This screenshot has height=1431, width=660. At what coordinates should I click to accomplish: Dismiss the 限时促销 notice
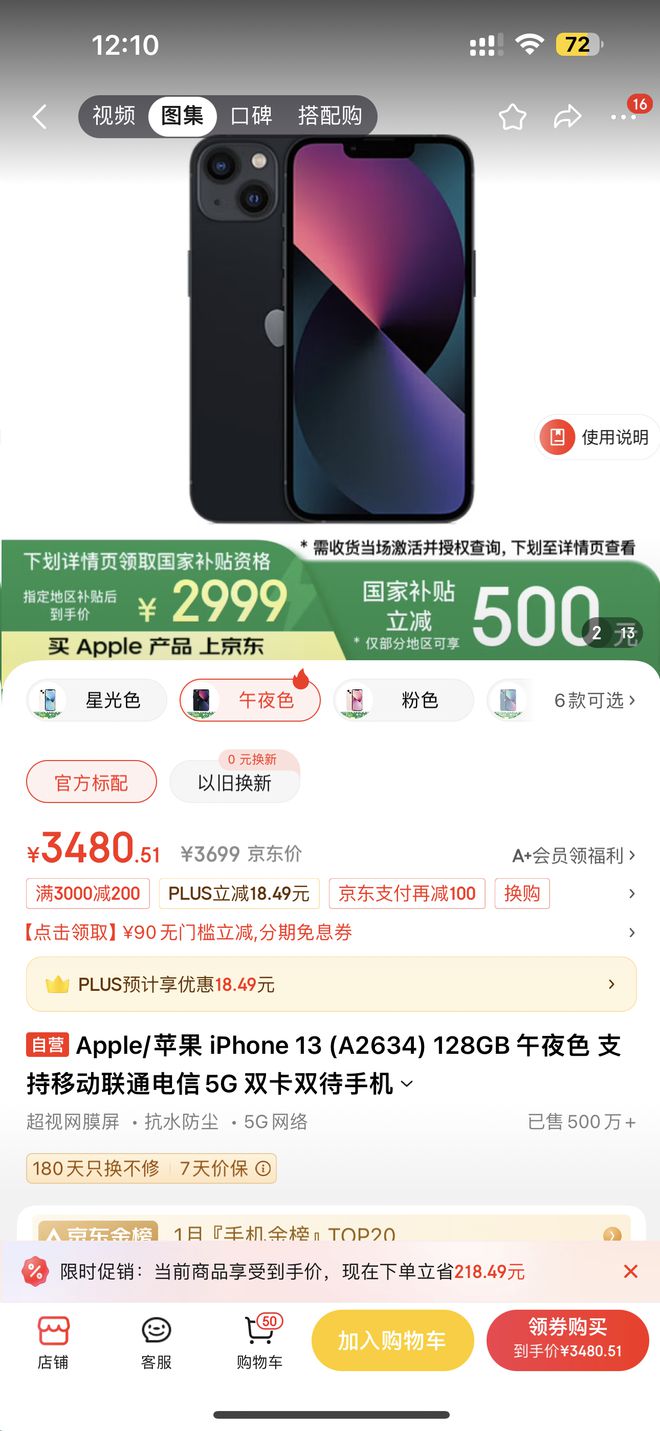tap(630, 1271)
